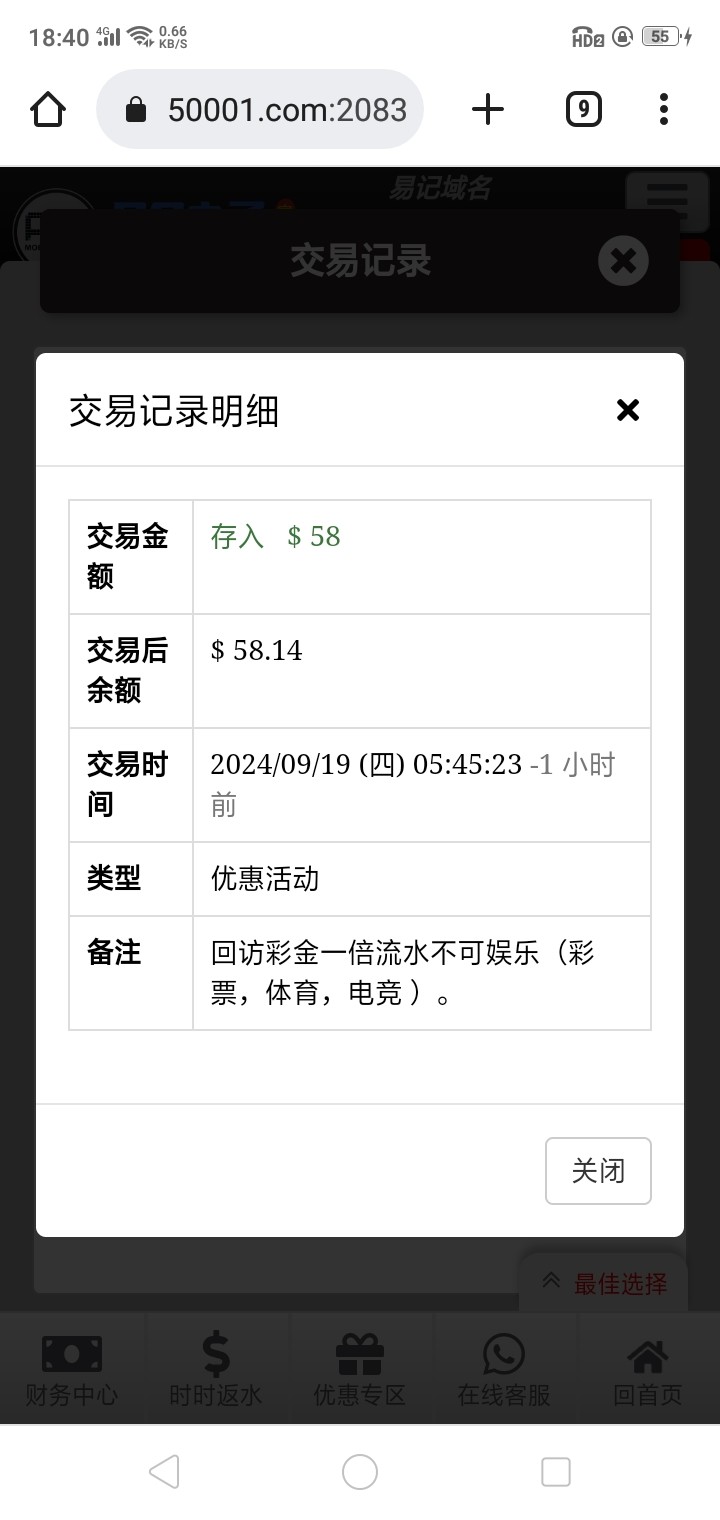
Task: Switch to 优惠专区
Action: (360, 1370)
